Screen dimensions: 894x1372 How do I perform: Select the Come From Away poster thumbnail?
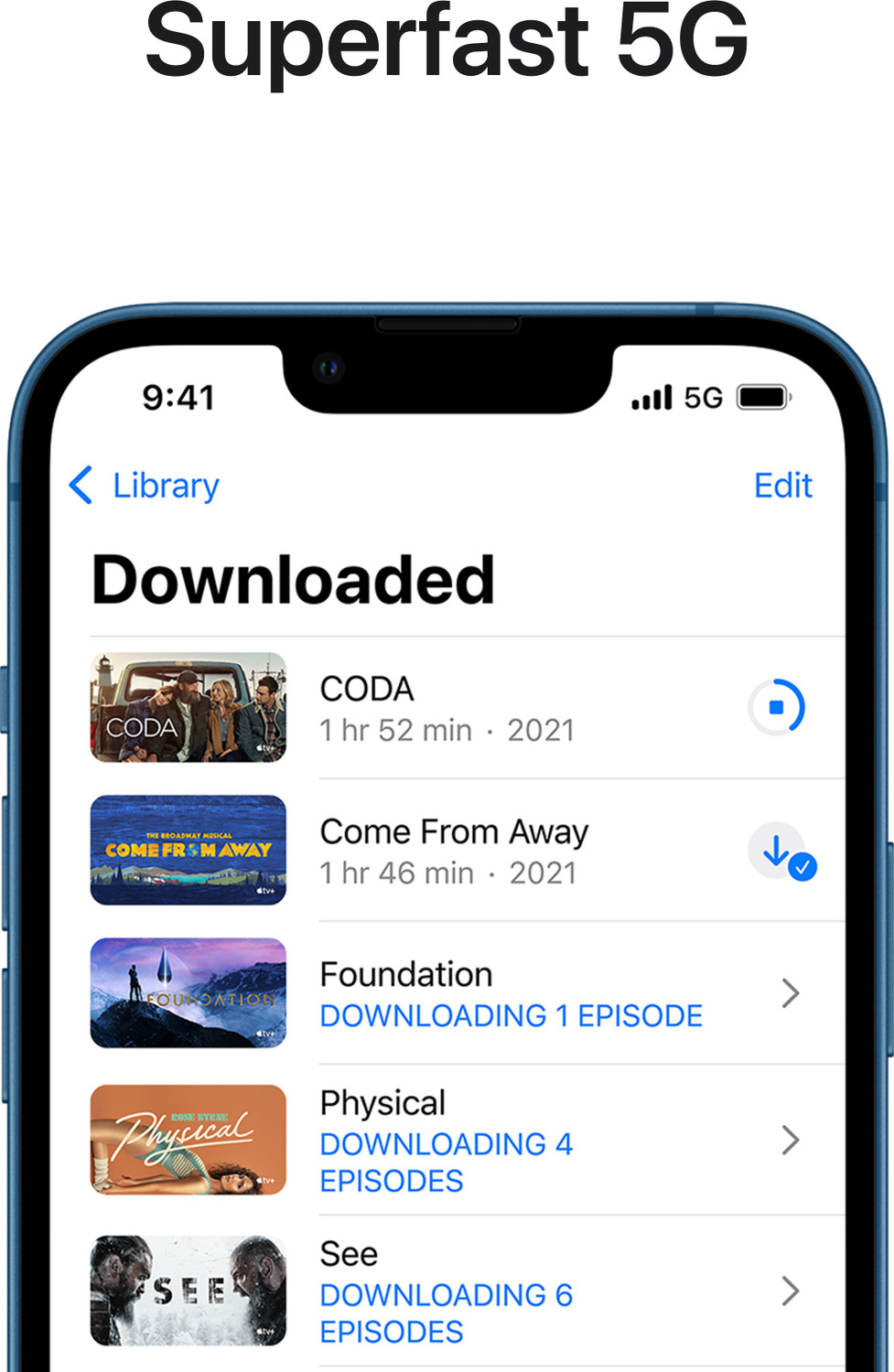tap(188, 852)
